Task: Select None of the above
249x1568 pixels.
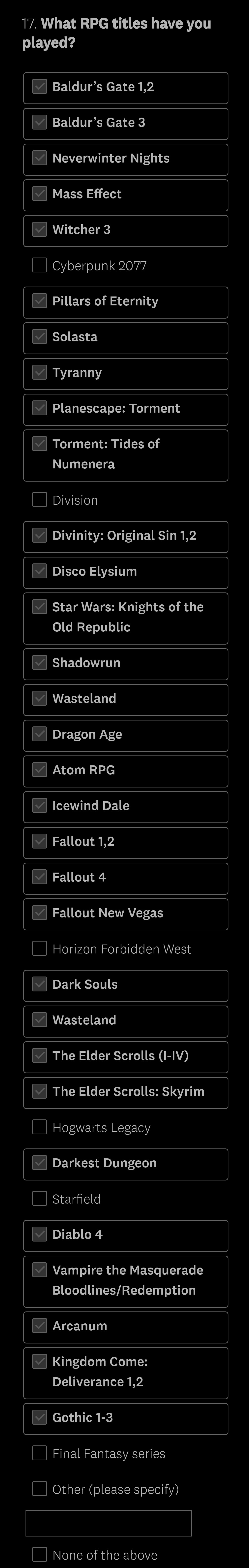Action: tap(39, 1554)
